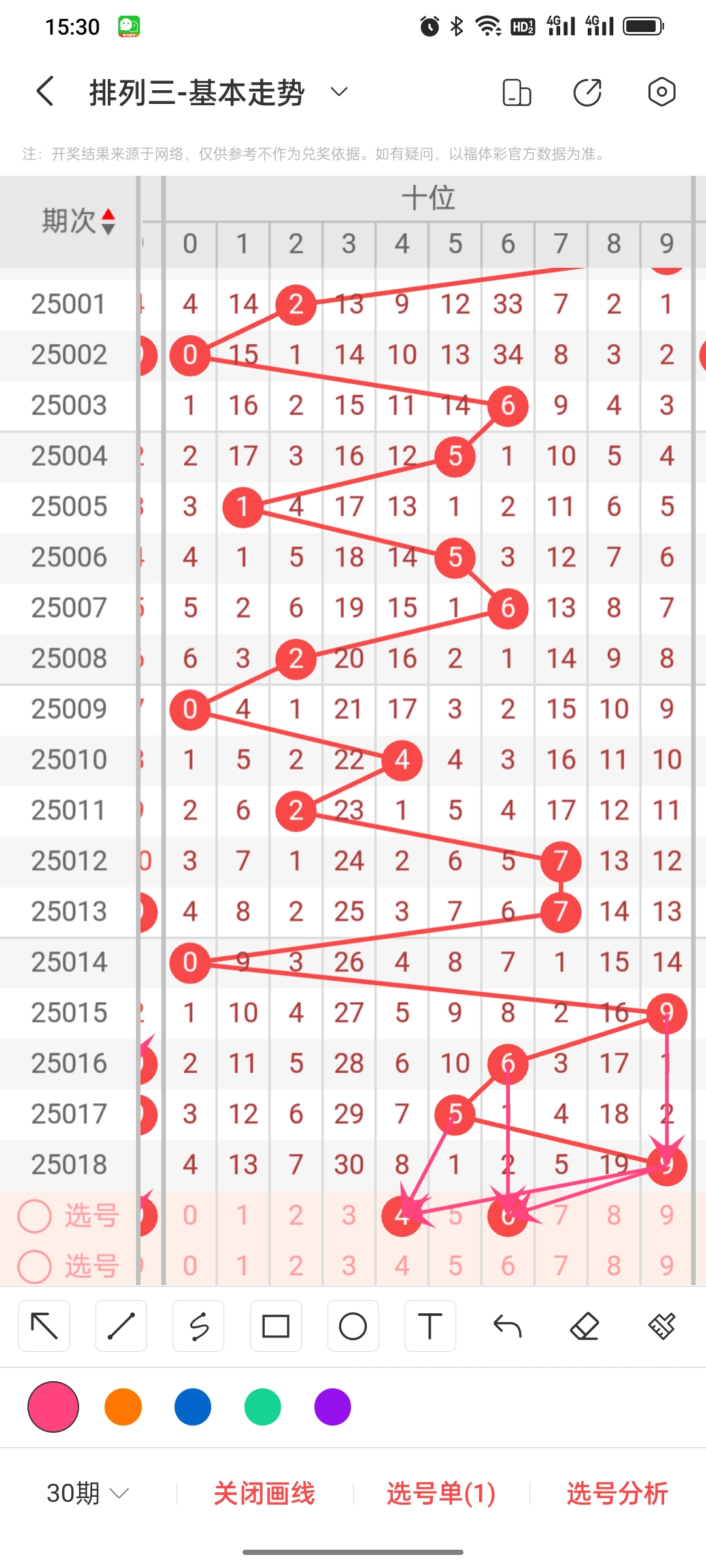Share the trend chart
The width and height of the screenshot is (706, 1568).
[588, 92]
